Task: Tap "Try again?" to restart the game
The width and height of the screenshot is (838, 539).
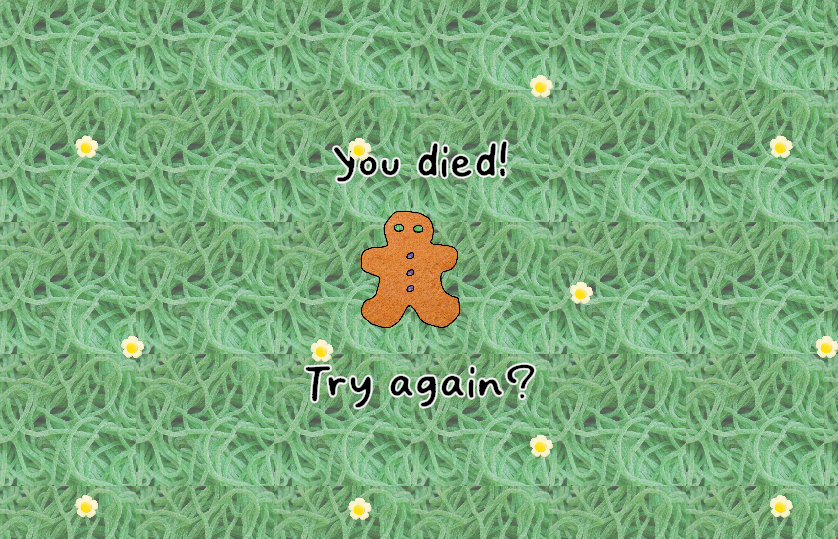Action: (x=421, y=385)
